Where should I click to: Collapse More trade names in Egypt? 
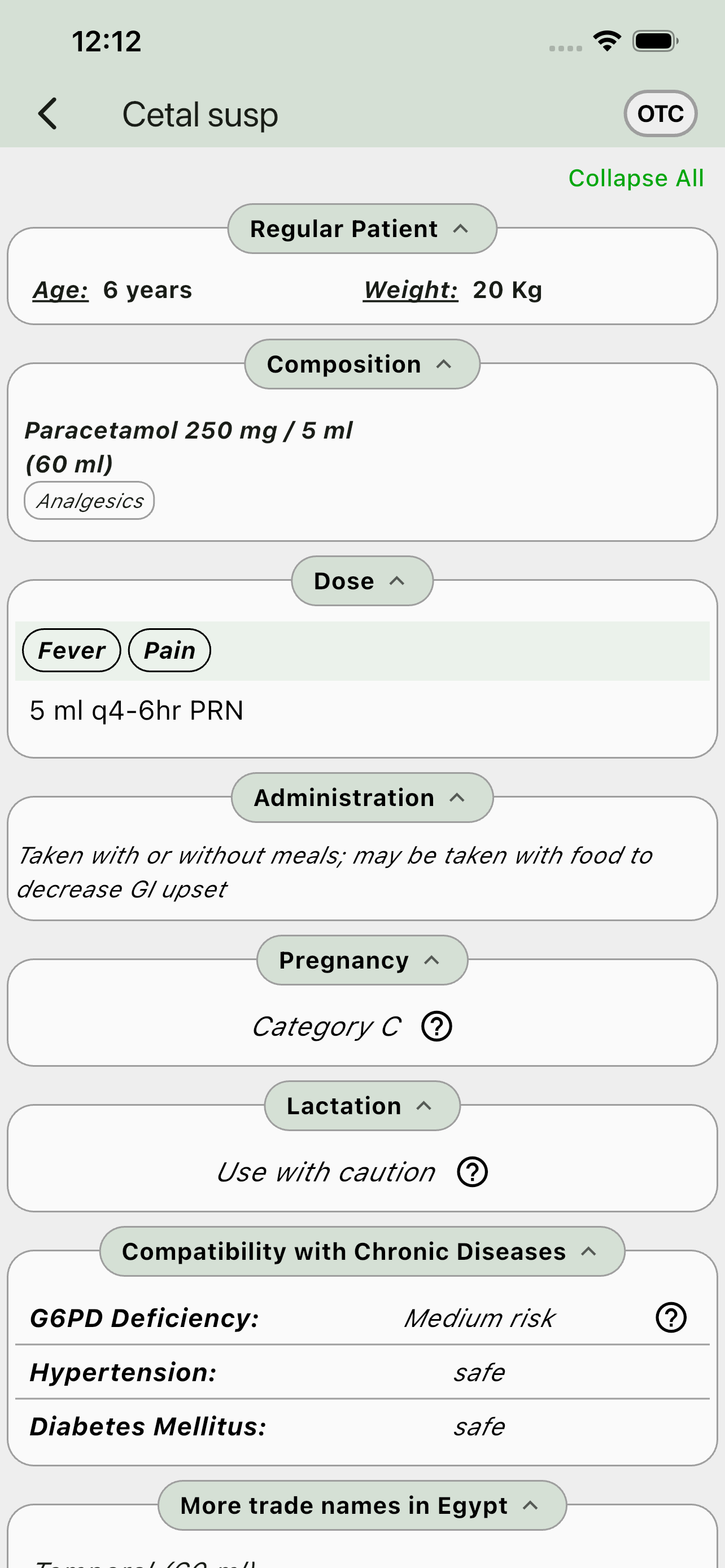362,1506
